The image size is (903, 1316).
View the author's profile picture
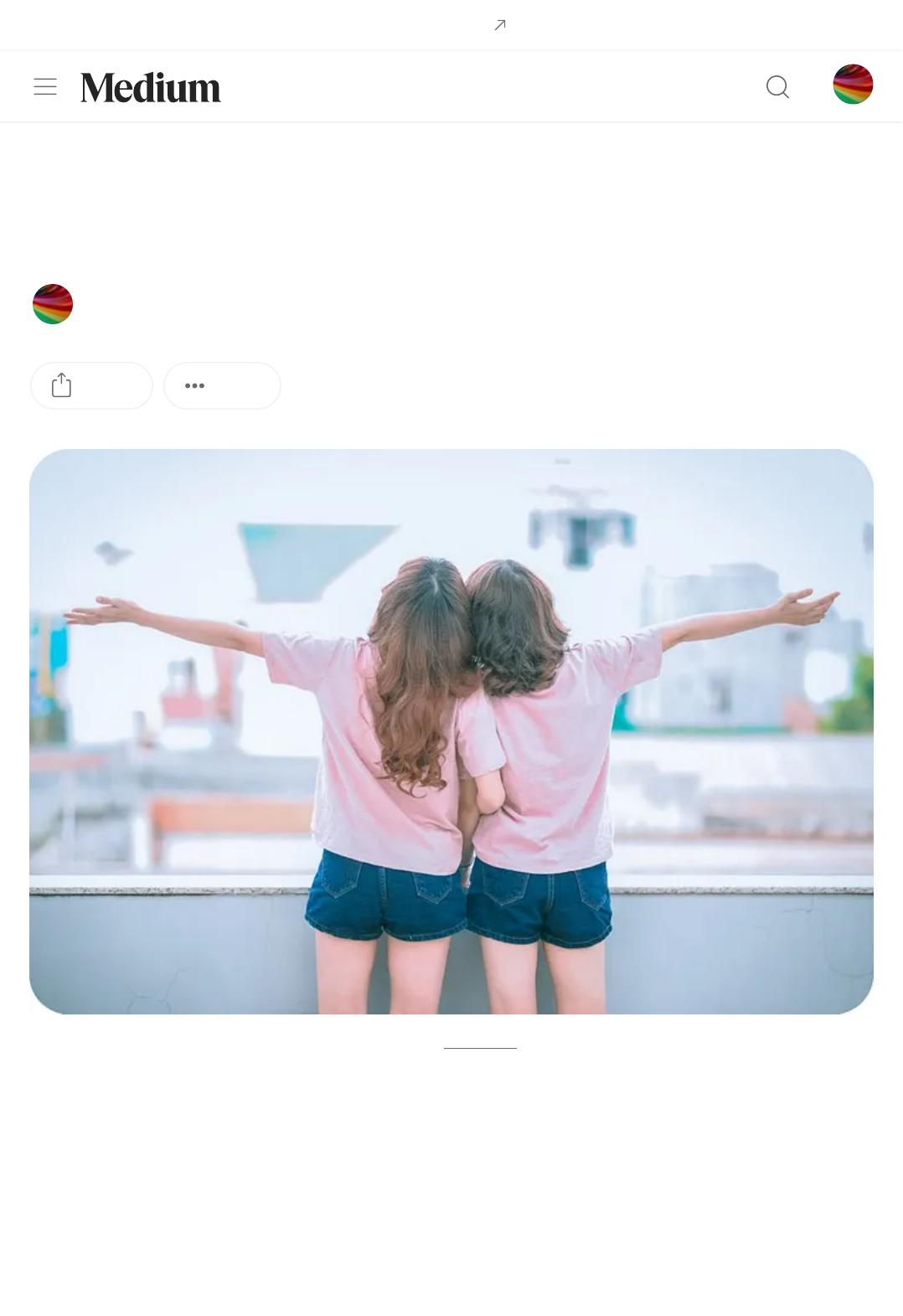(53, 304)
